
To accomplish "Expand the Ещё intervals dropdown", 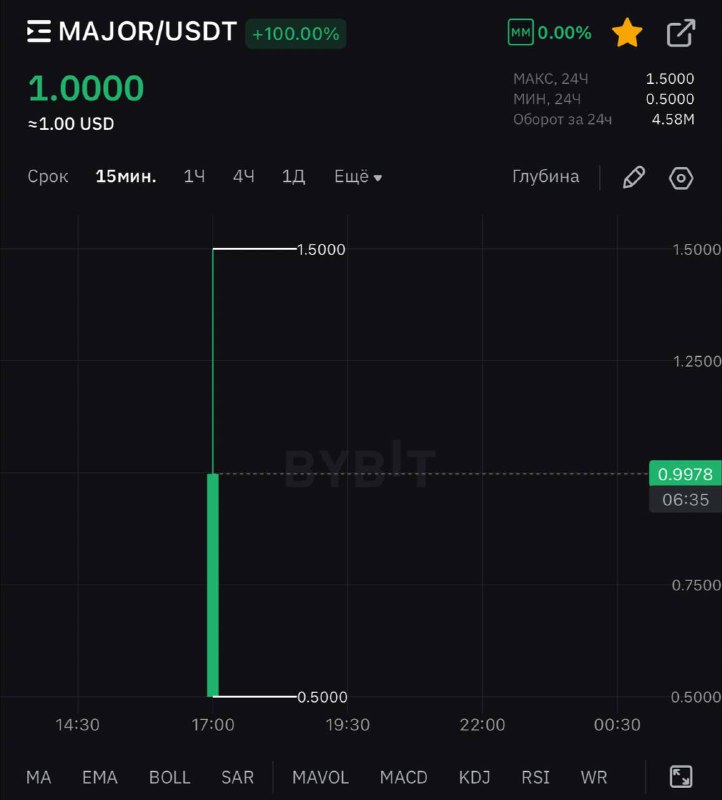I will coord(357,177).
